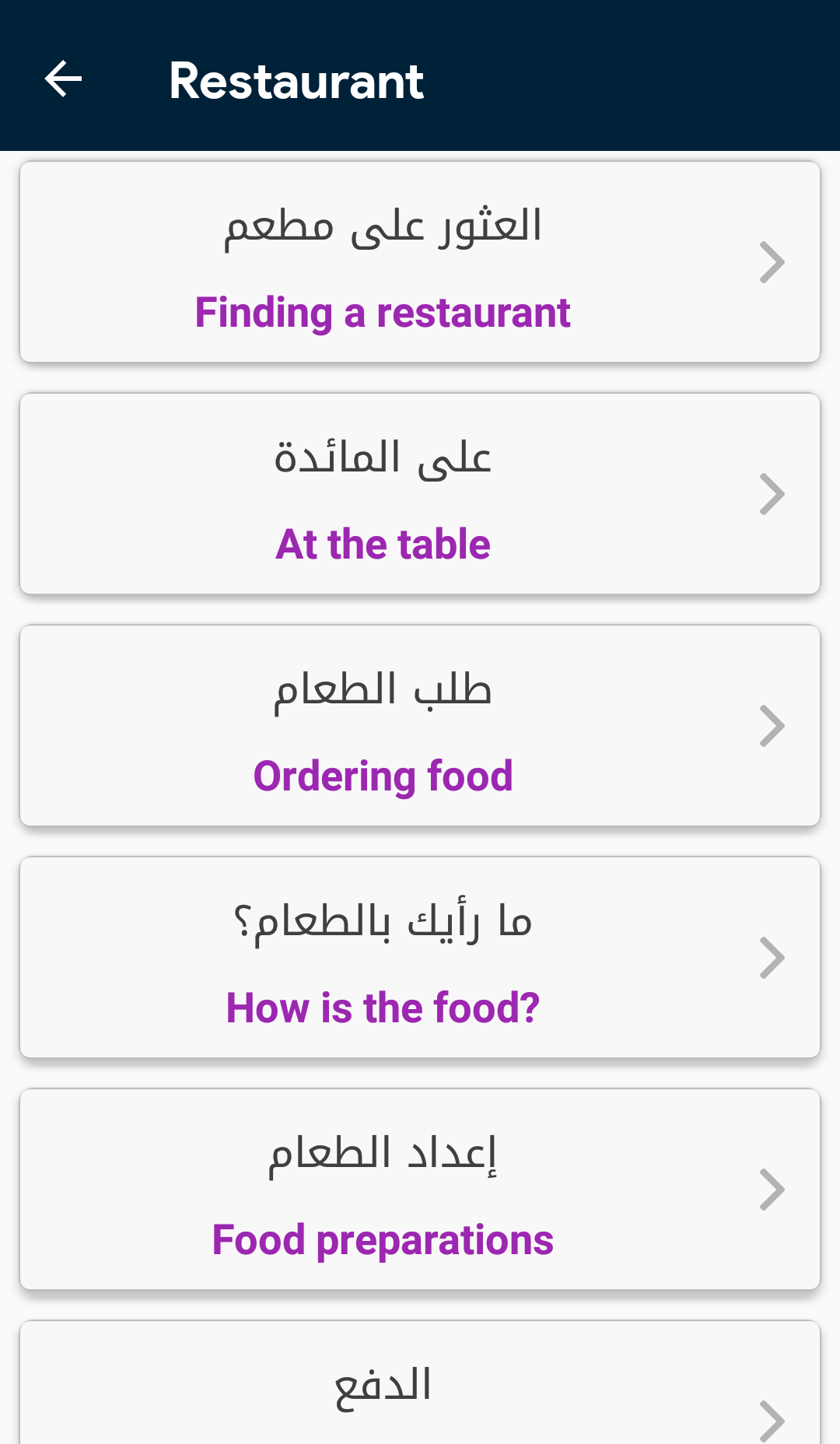Open the Finding a restaurant lesson
The height and width of the screenshot is (1444, 840).
[x=420, y=262]
